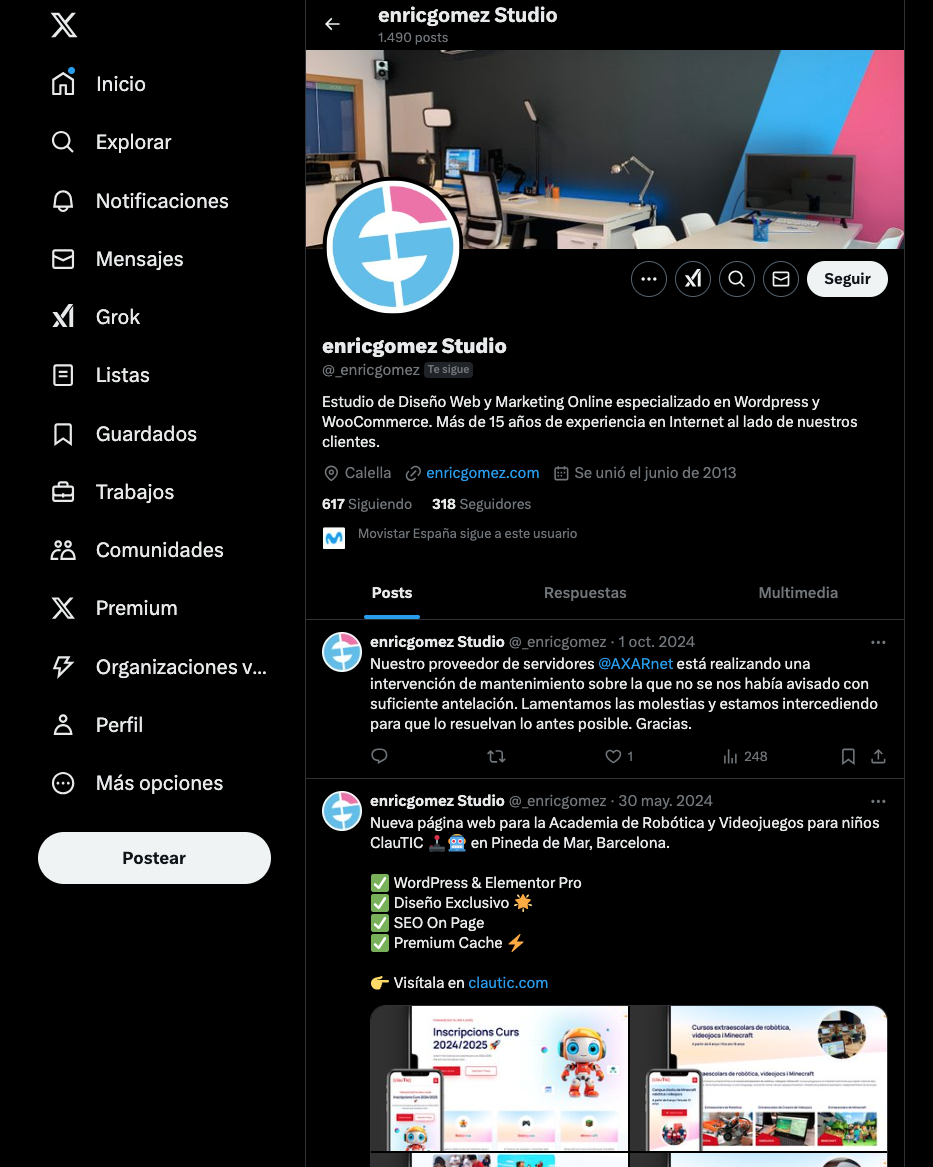Open the profile's more options menu
933x1167 pixels.
(x=649, y=279)
